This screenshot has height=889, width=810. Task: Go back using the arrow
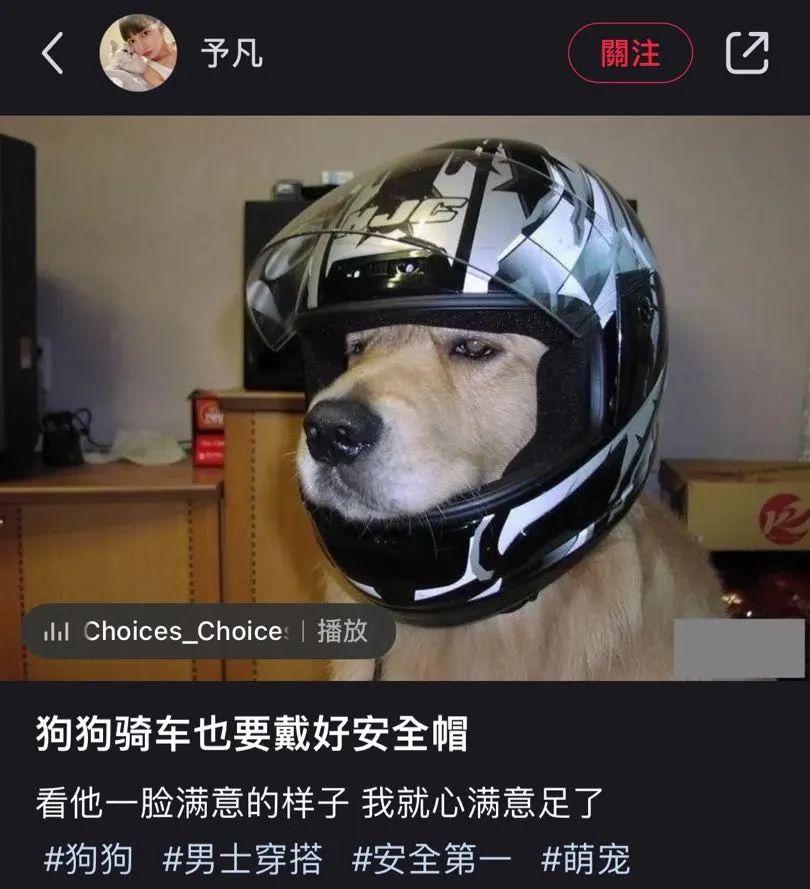point(53,53)
